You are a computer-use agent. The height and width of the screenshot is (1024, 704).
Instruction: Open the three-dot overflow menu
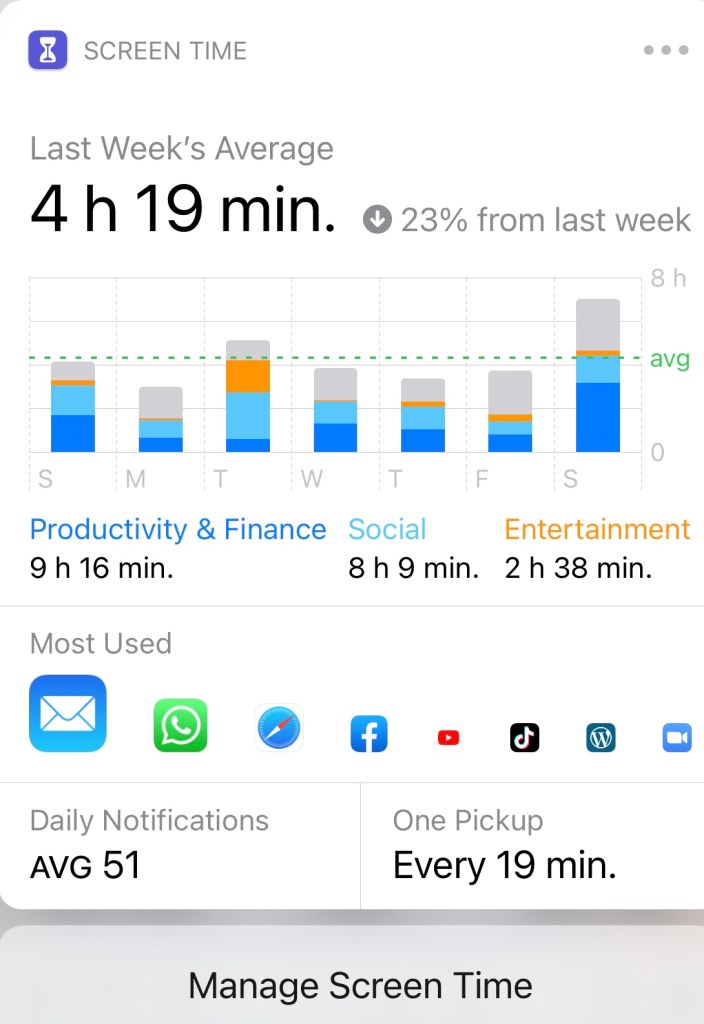coord(665,50)
